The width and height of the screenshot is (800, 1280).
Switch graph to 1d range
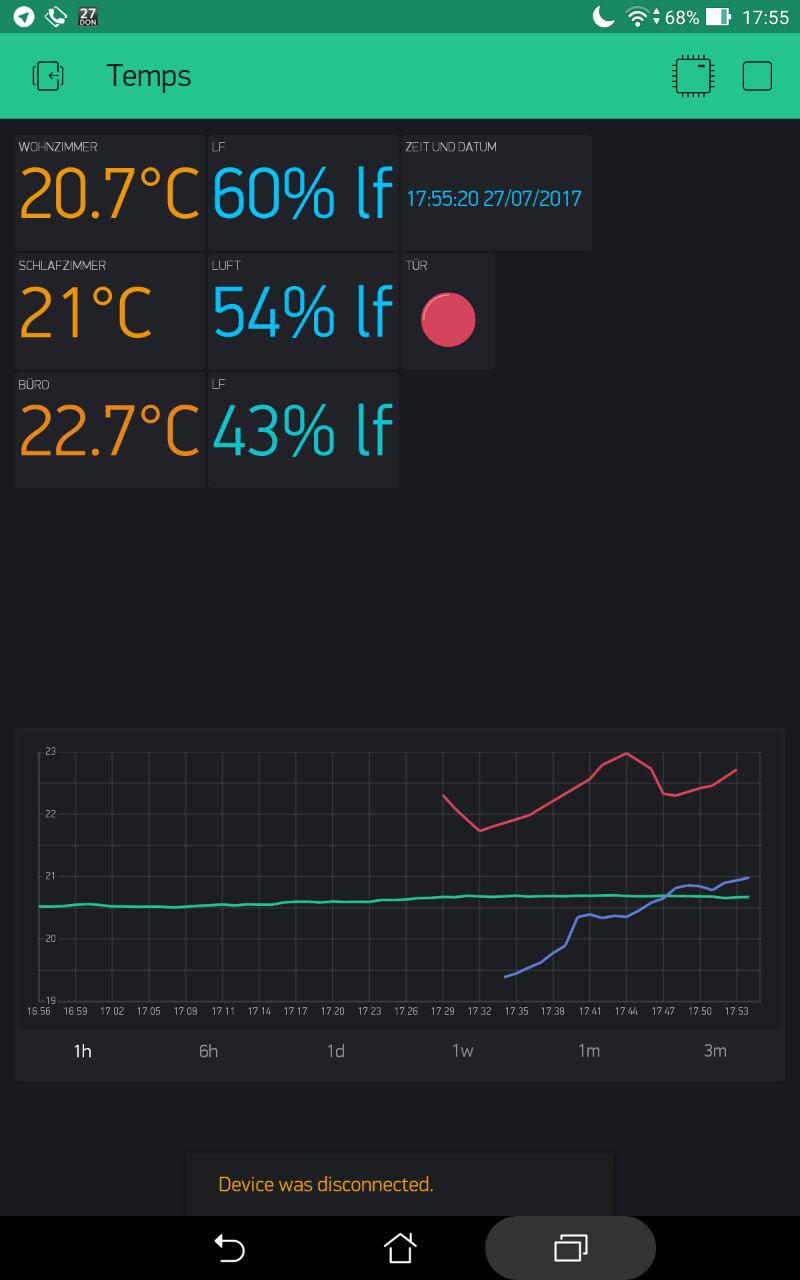[x=336, y=1051]
